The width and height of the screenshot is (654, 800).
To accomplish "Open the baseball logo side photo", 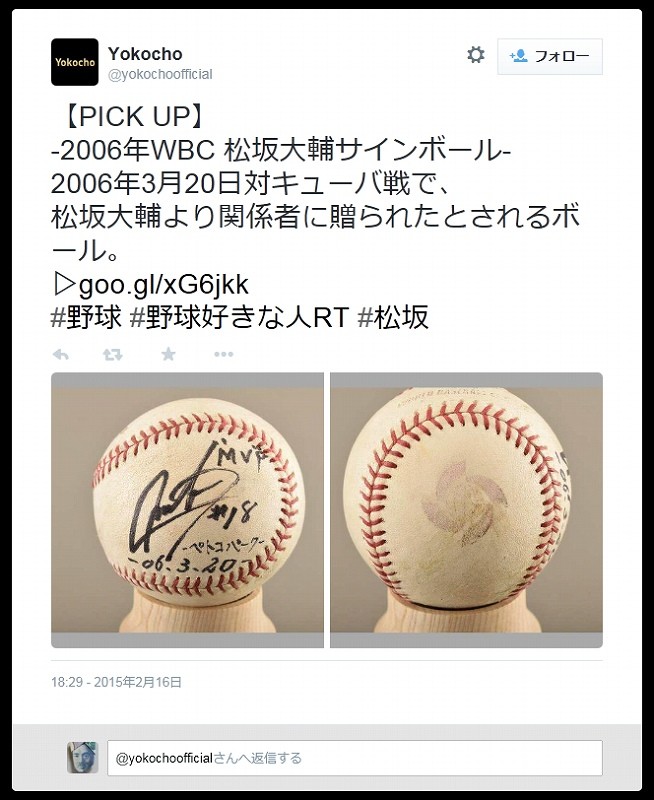I will click(466, 503).
